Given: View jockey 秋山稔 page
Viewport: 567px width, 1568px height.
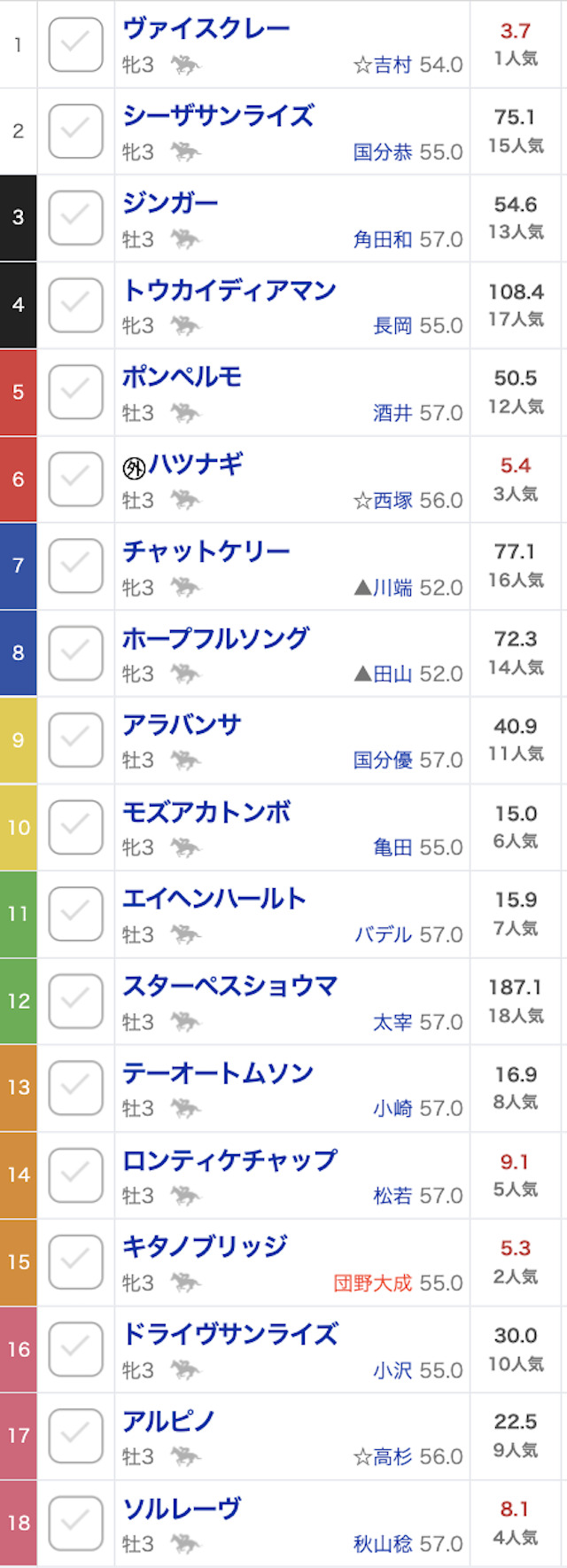Looking at the screenshot, I should pos(382,1544).
